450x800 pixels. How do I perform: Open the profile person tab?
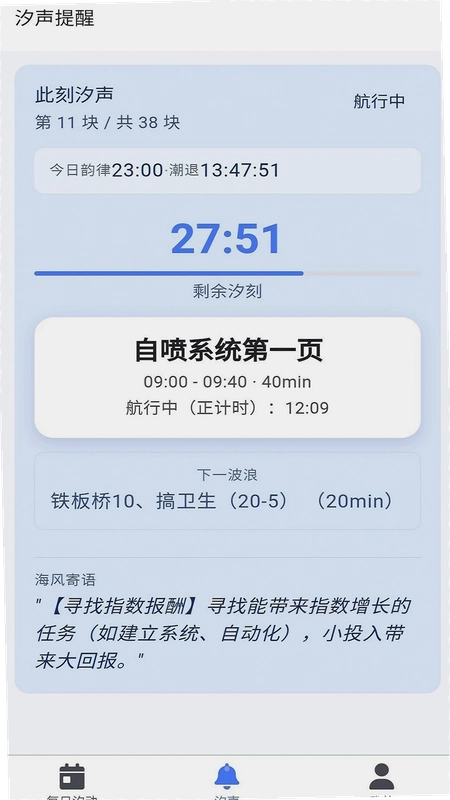(381, 777)
